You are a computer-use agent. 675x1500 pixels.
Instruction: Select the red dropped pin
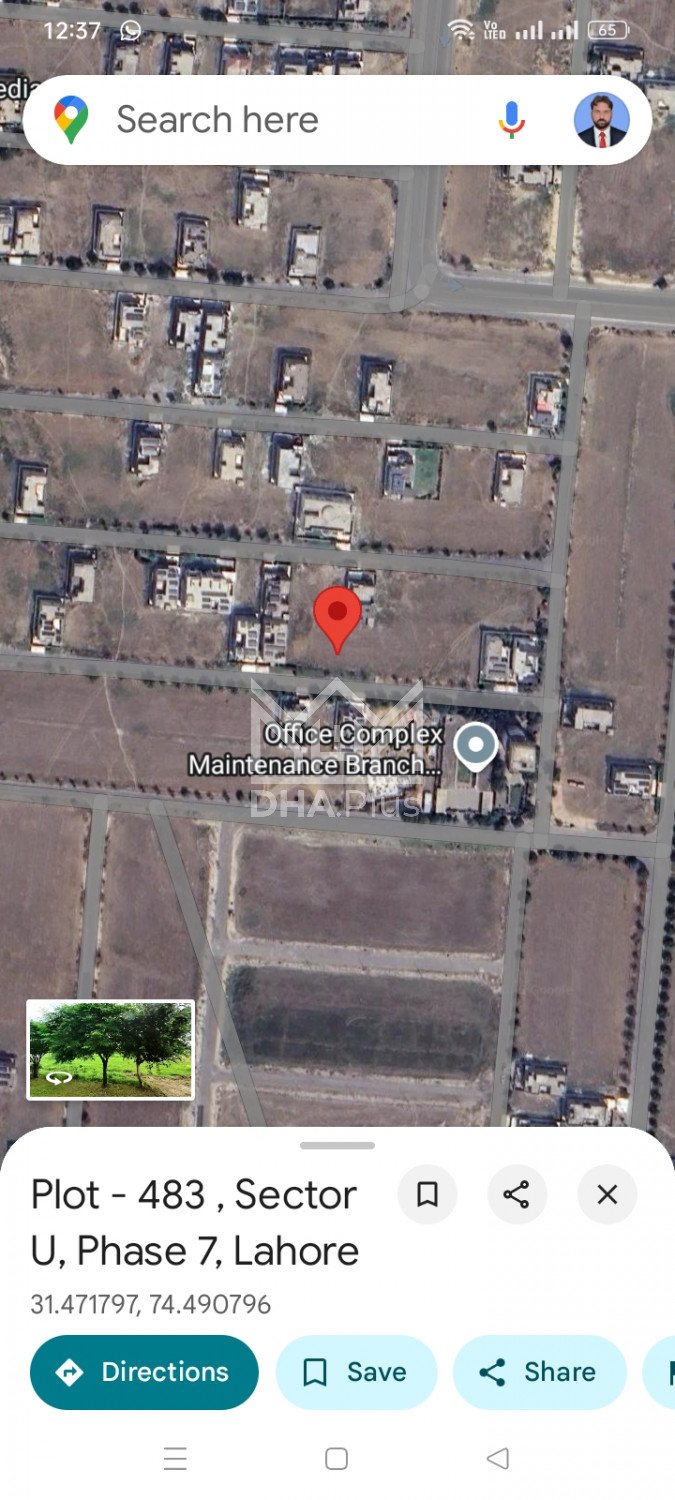point(337,615)
